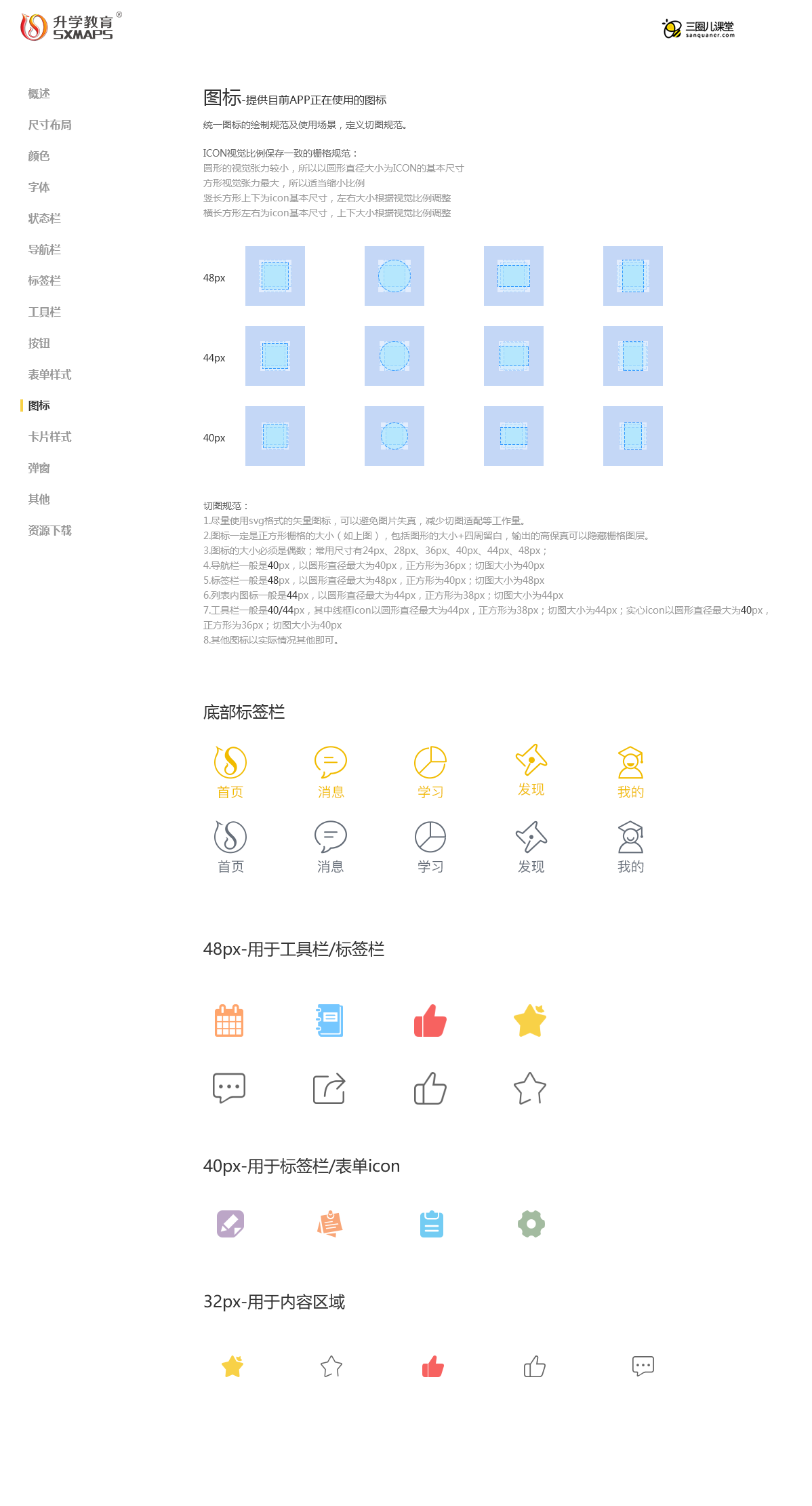The height and width of the screenshot is (1506, 812).
Task: Go to 其他 section
Action: (x=39, y=499)
